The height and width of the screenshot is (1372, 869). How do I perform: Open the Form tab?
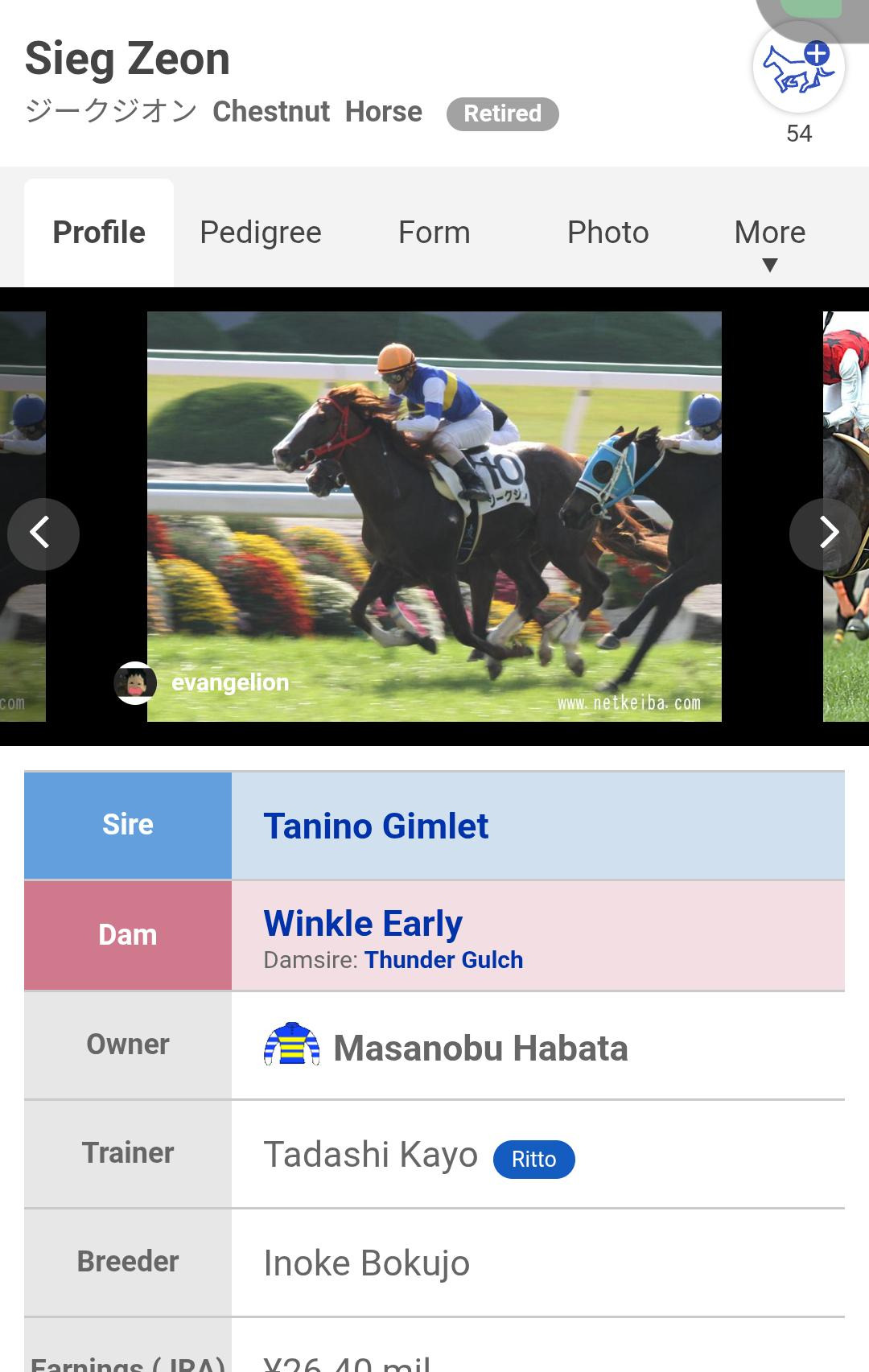(x=434, y=233)
